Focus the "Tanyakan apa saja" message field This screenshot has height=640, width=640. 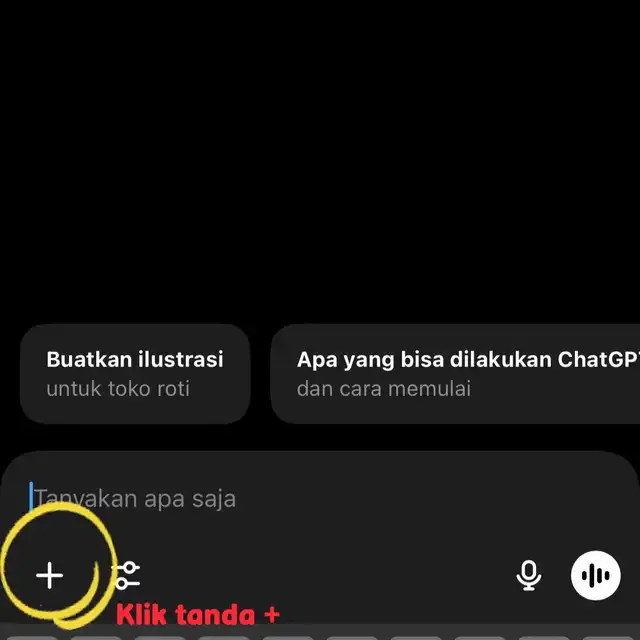(x=300, y=498)
